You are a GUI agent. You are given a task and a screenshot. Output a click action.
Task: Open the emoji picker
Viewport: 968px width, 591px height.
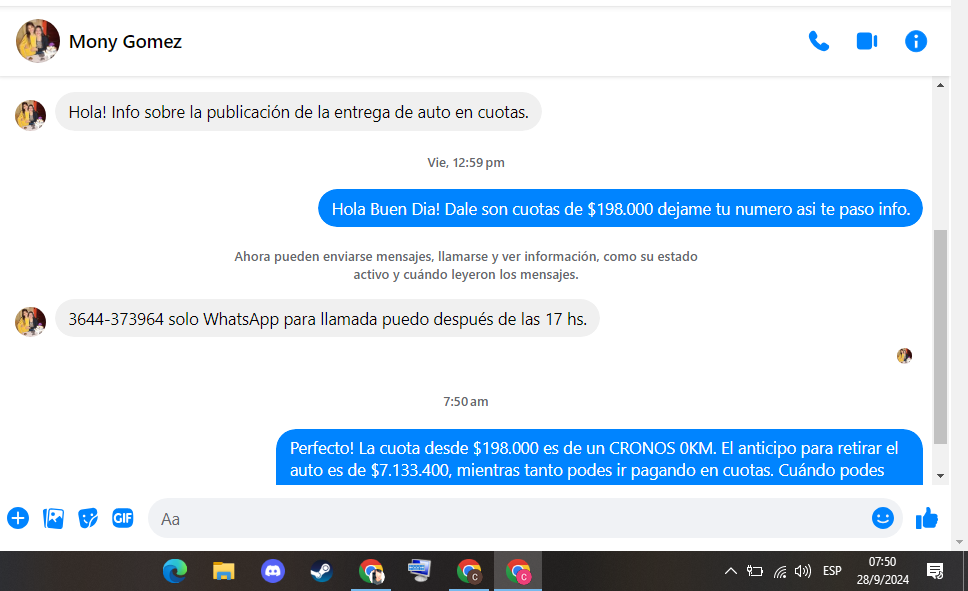click(882, 518)
